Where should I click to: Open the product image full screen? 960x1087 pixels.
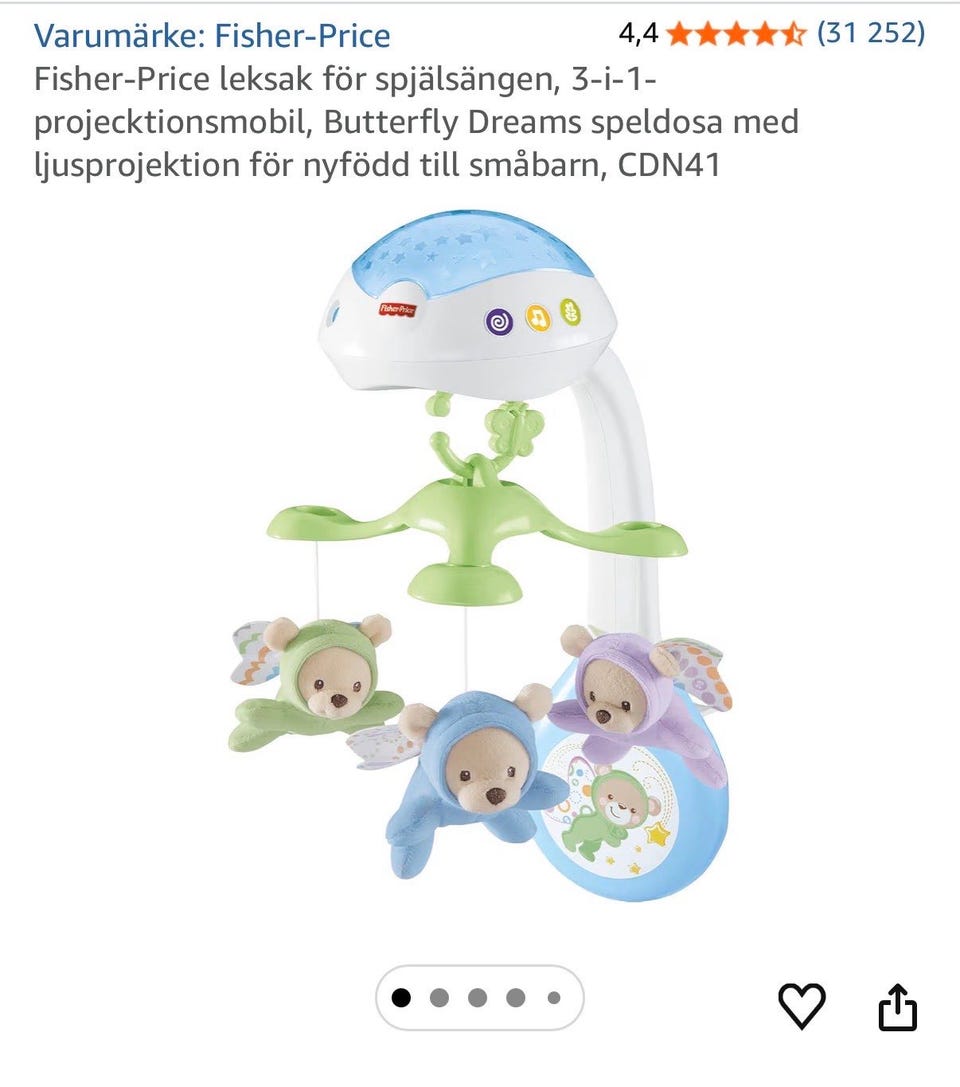[x=480, y=560]
